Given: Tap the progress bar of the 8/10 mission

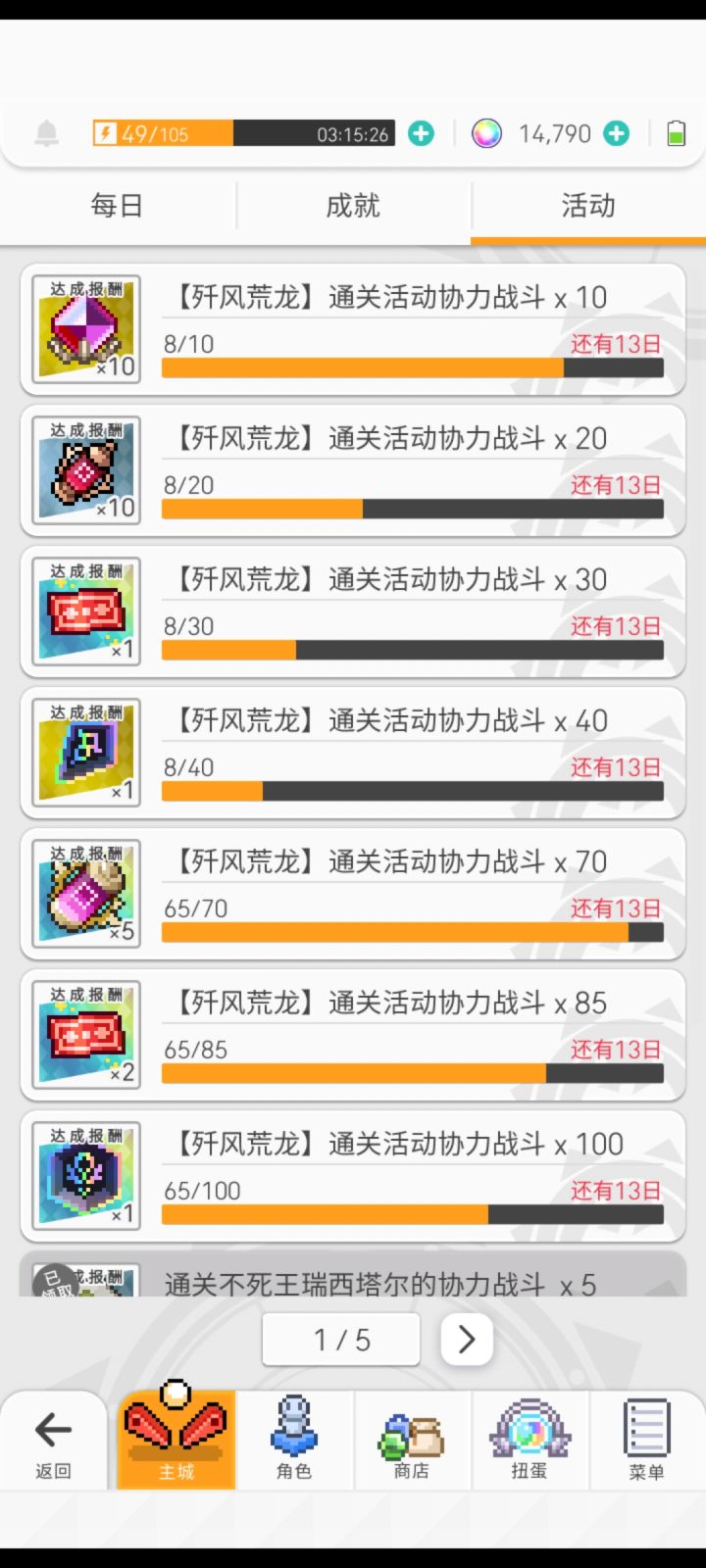Looking at the screenshot, I should (412, 367).
